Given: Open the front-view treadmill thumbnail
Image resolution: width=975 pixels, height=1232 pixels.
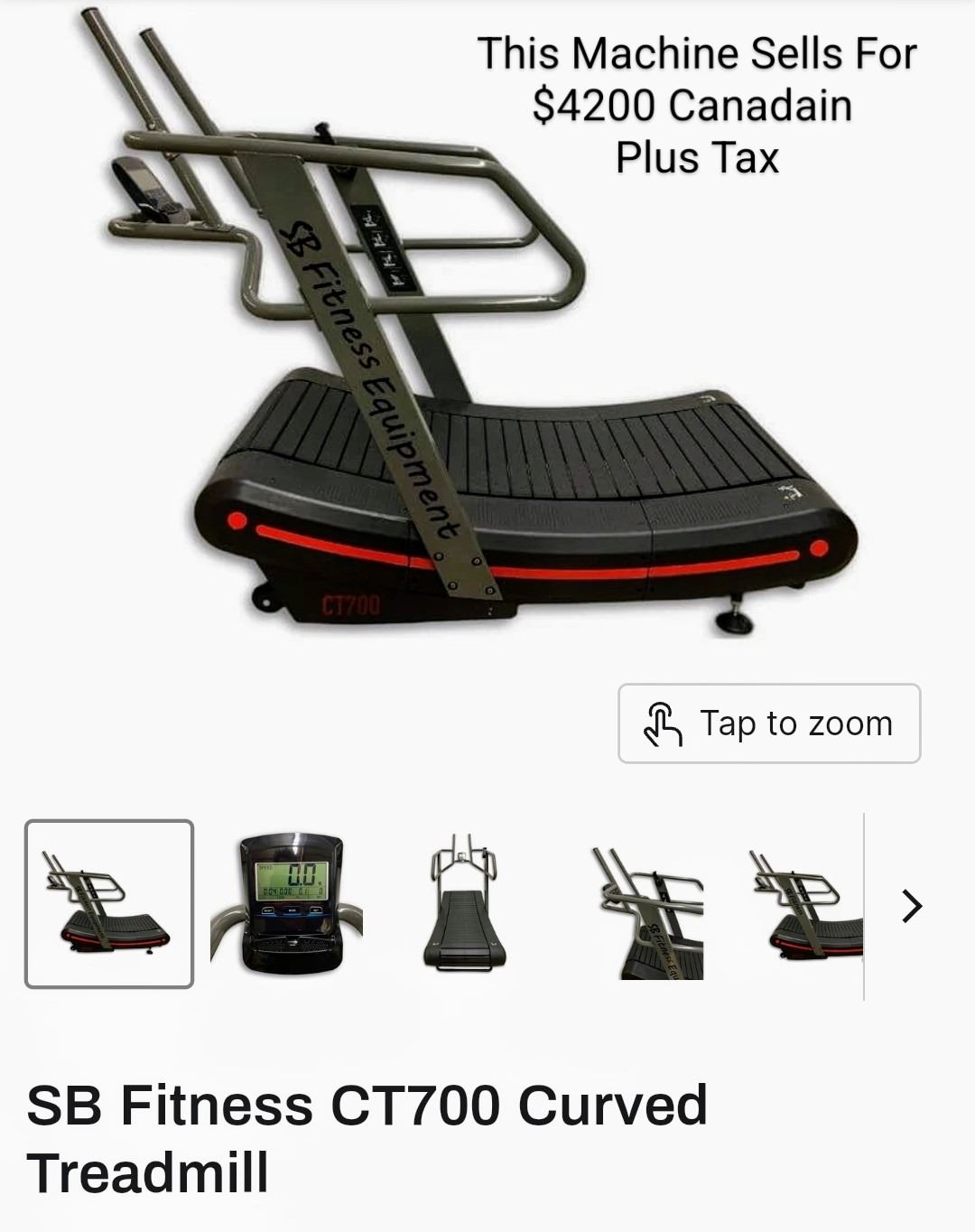Looking at the screenshot, I should pos(465,904).
